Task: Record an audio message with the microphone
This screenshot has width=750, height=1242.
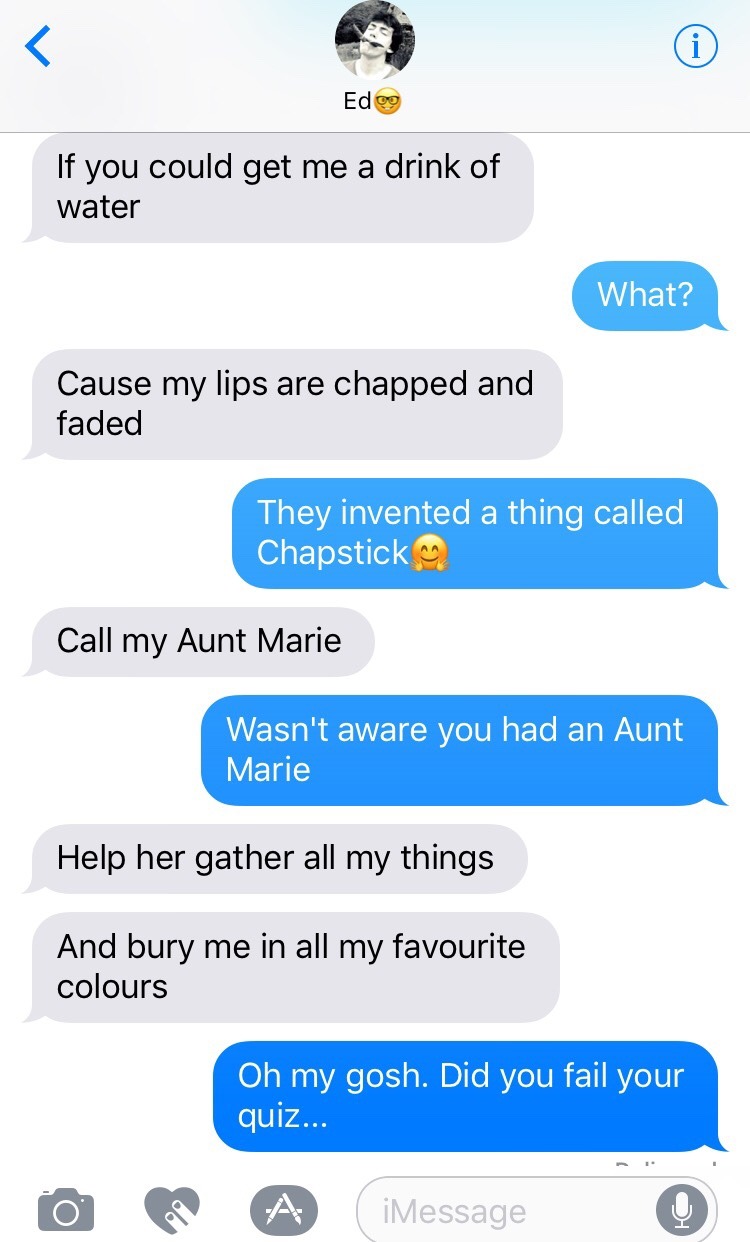Action: click(680, 1211)
